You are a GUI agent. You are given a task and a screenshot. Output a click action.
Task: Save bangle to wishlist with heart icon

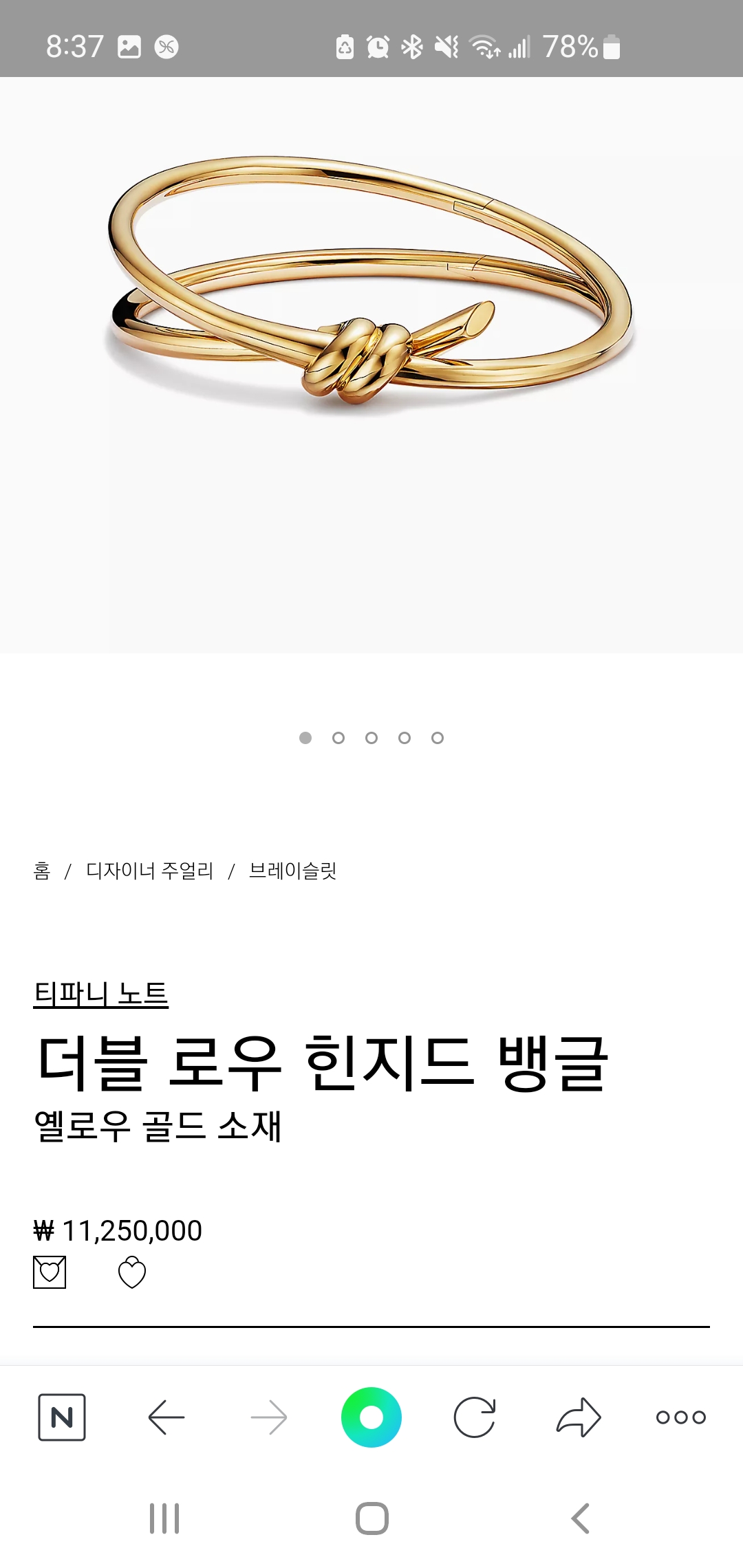click(x=132, y=1272)
